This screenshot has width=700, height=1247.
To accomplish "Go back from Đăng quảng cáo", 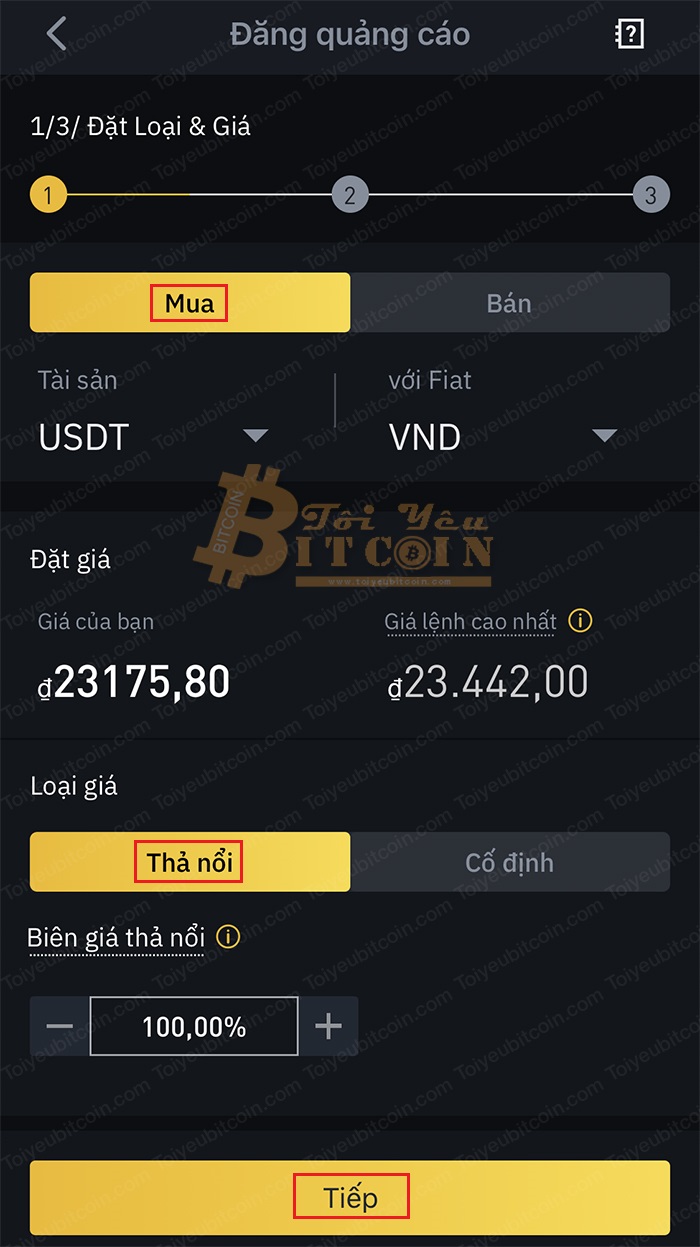I will pos(57,34).
